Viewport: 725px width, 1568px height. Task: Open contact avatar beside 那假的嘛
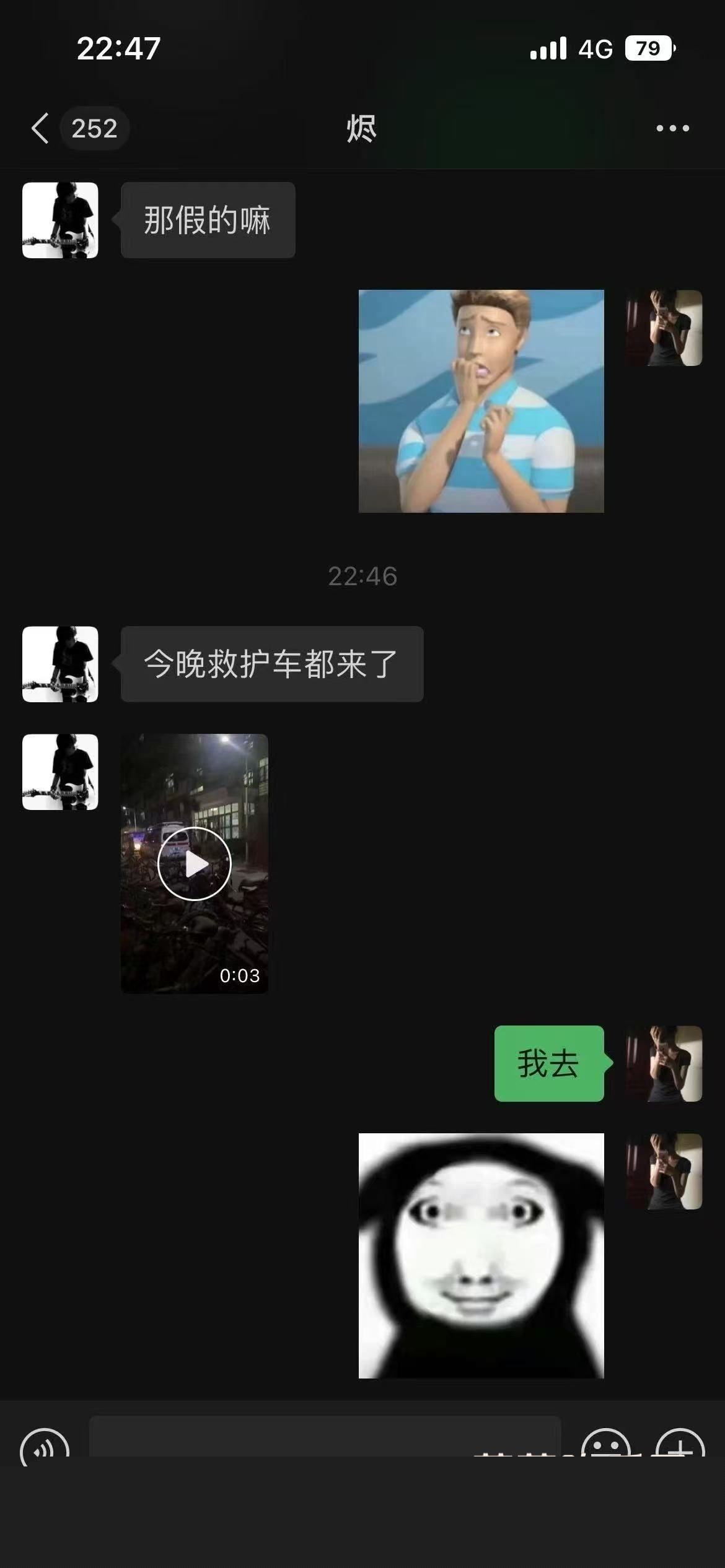60,220
